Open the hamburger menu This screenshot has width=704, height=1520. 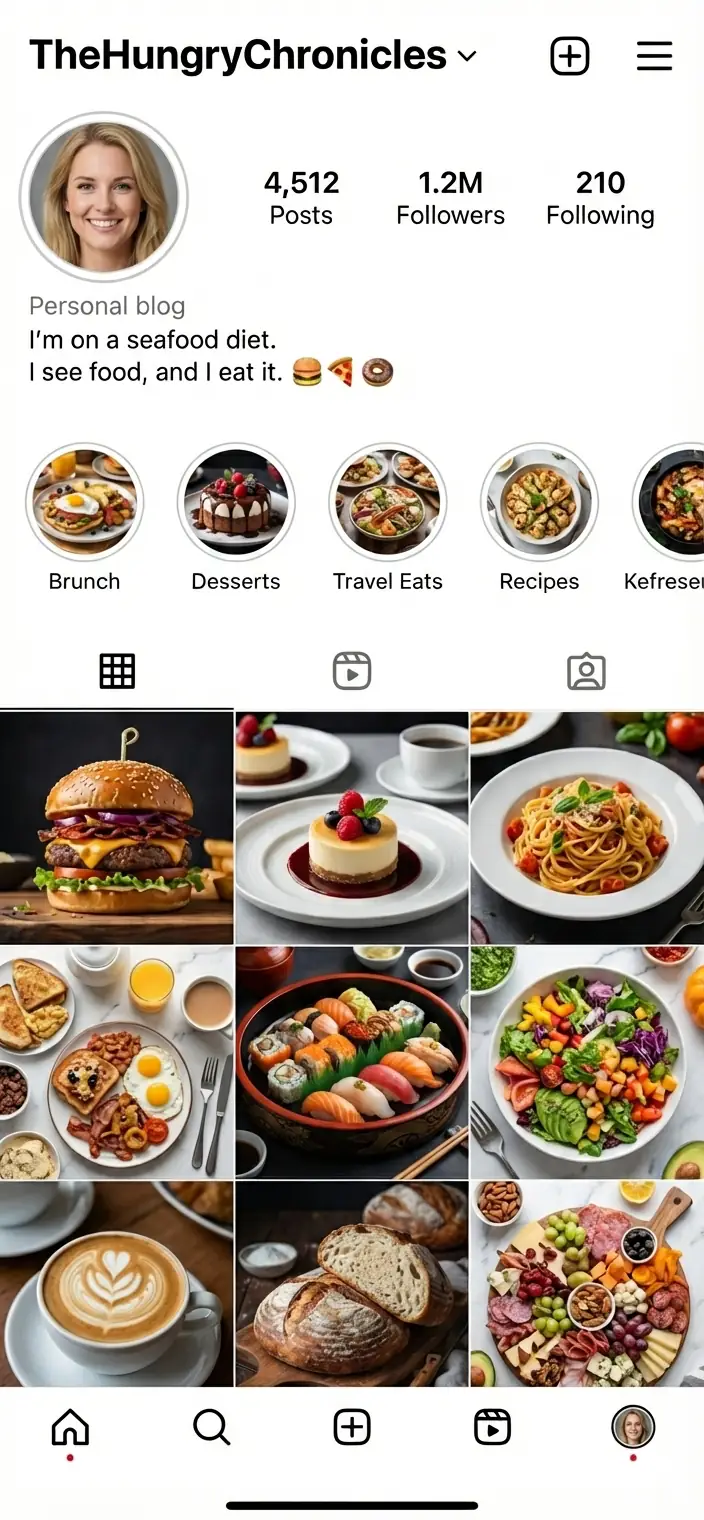pyautogui.click(x=654, y=57)
